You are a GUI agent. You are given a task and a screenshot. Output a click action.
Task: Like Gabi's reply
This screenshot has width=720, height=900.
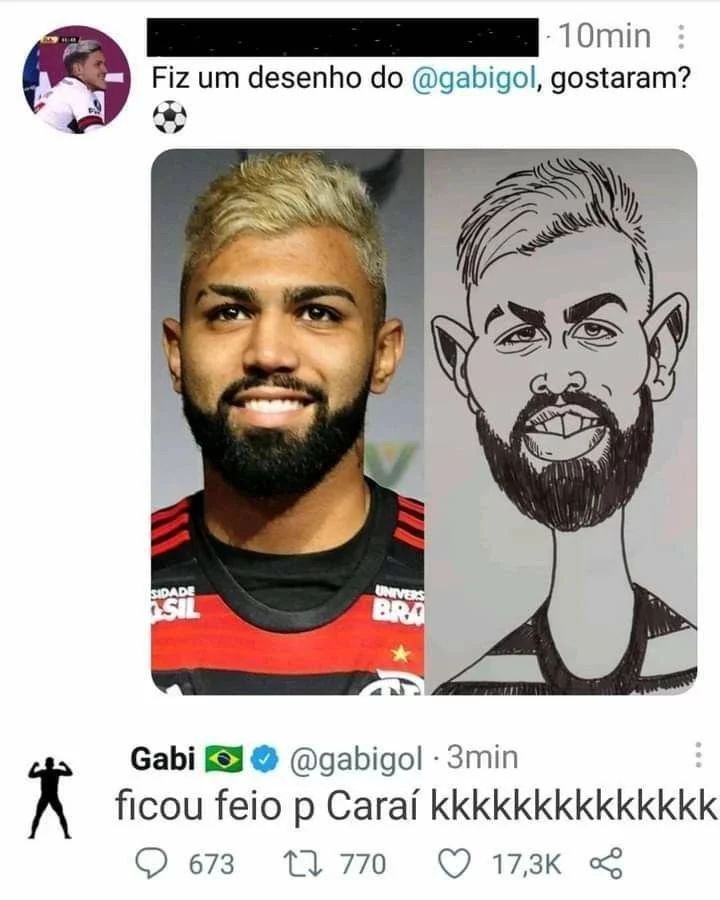[455, 862]
